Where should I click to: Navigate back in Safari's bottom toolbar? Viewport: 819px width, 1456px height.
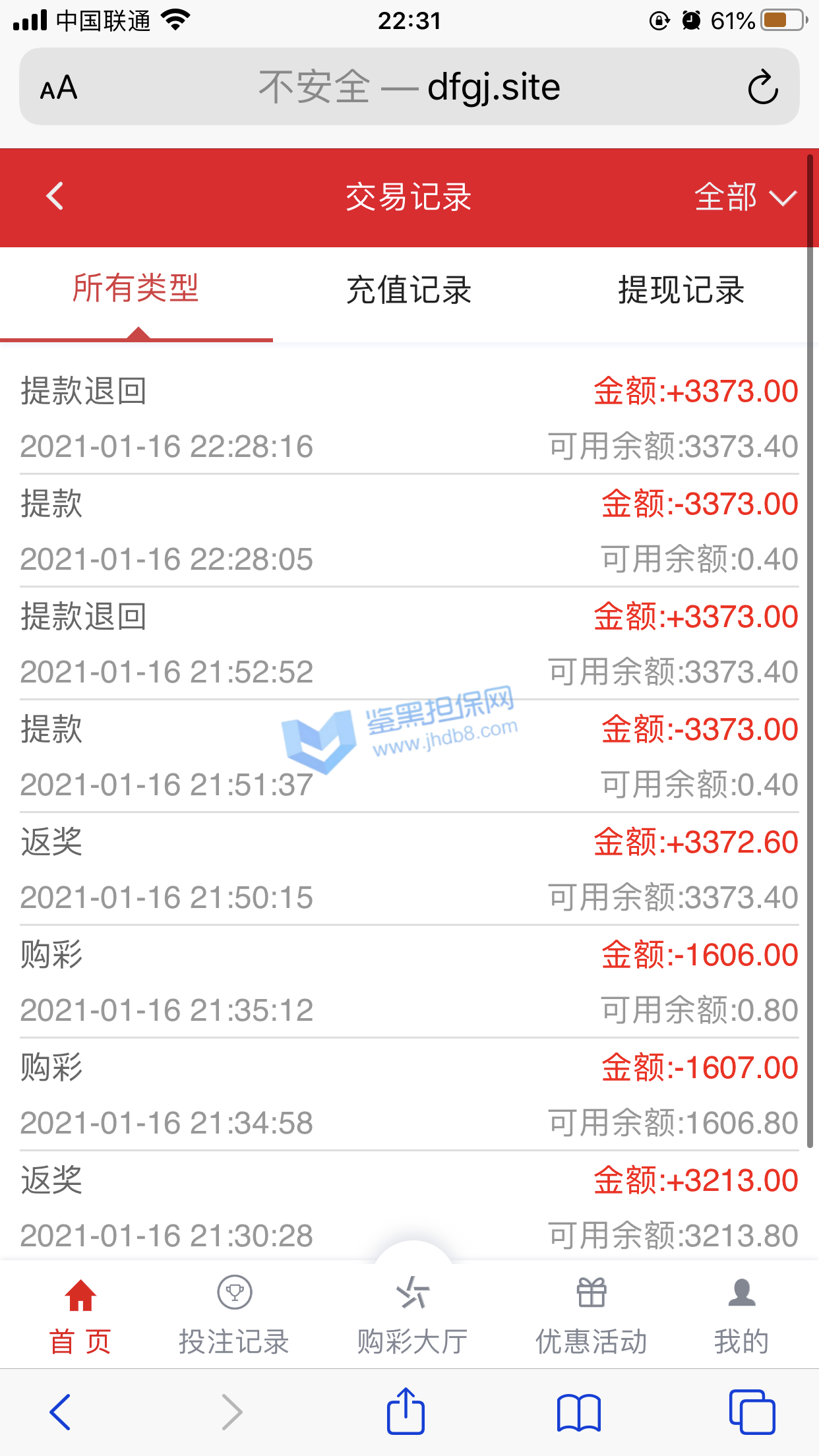point(60,1412)
